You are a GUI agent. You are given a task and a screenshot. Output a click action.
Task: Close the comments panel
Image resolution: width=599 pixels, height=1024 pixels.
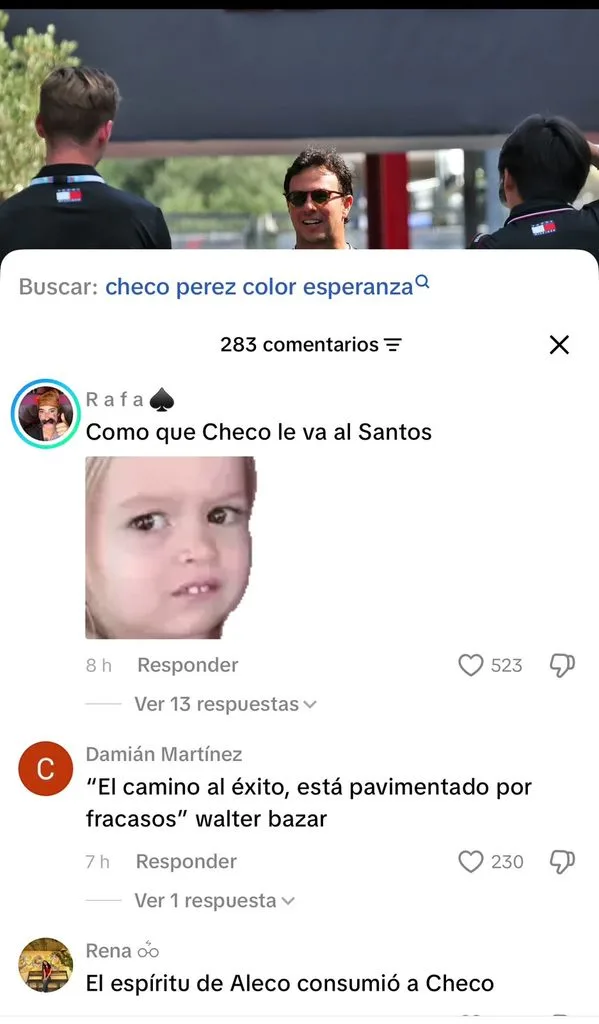(x=559, y=345)
